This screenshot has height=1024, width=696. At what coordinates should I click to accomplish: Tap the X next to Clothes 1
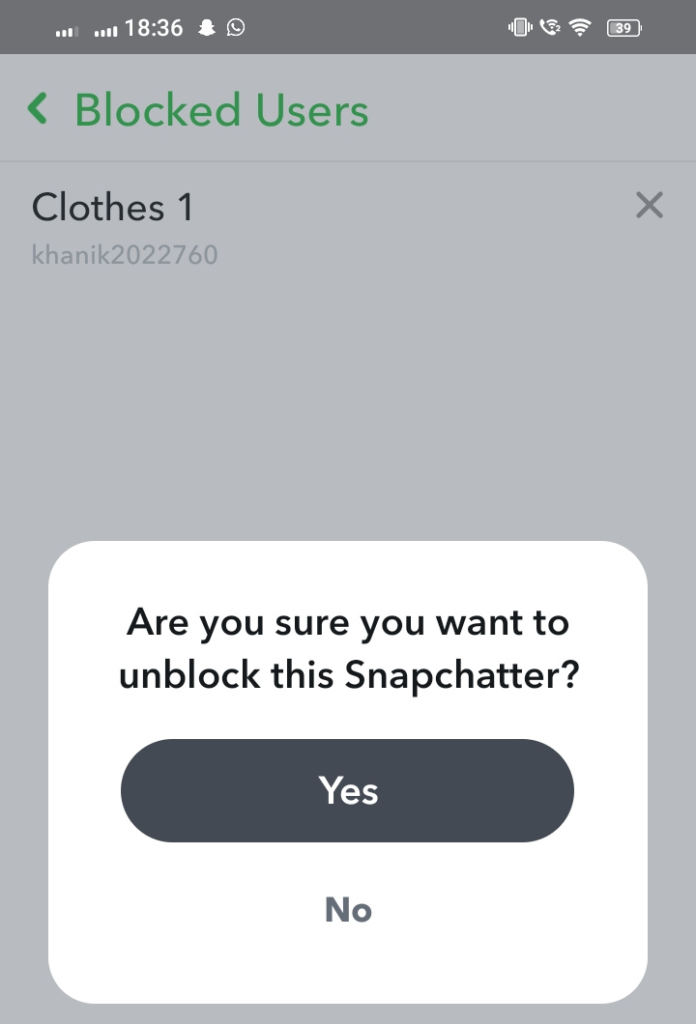(x=649, y=206)
